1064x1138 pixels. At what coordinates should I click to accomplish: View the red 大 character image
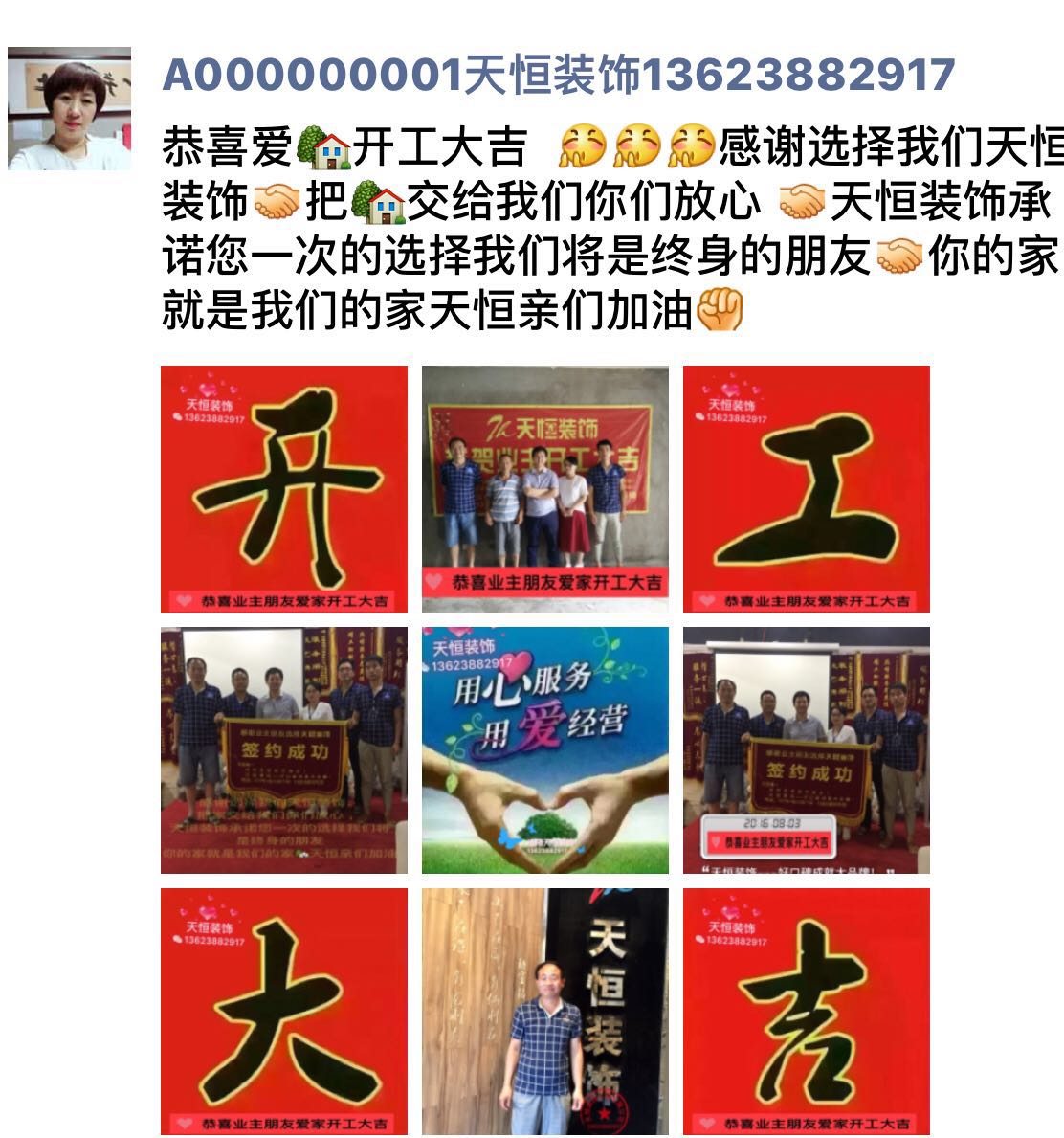coord(283,1011)
